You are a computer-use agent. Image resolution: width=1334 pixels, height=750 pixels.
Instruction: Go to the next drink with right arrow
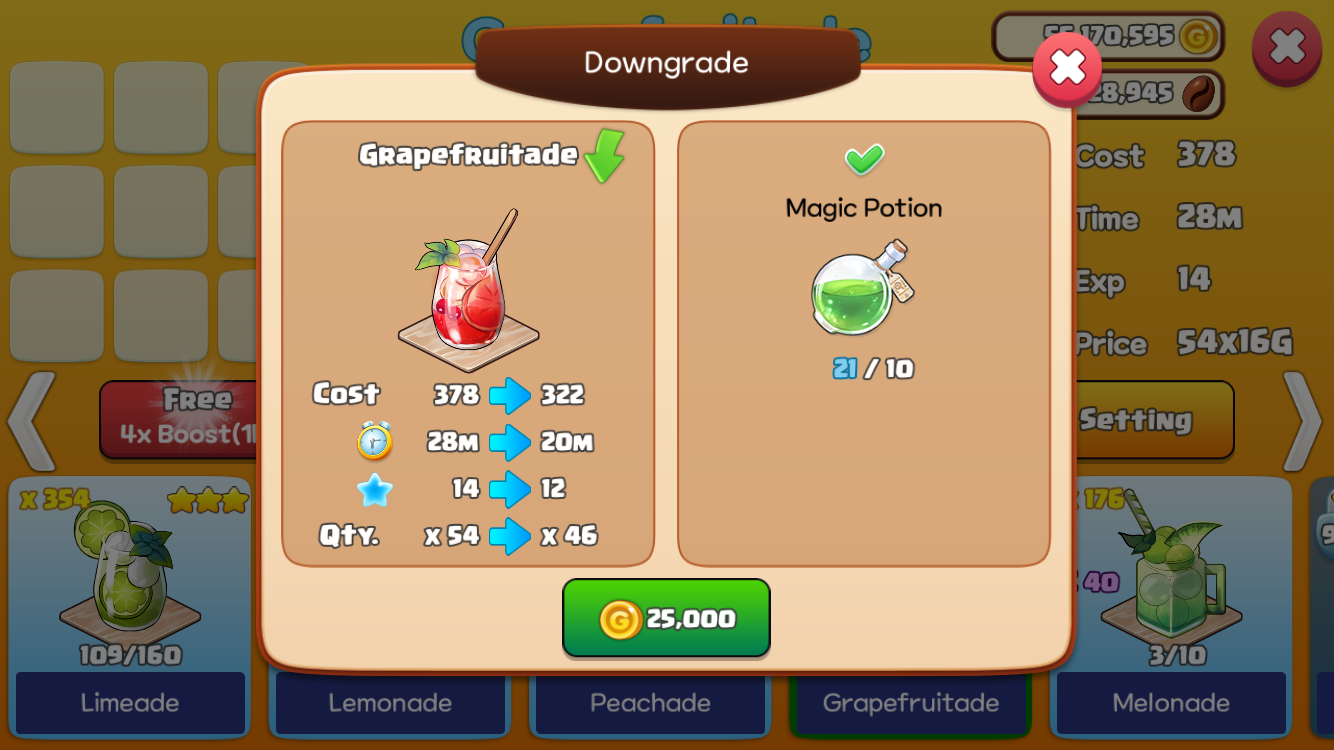tap(1303, 421)
